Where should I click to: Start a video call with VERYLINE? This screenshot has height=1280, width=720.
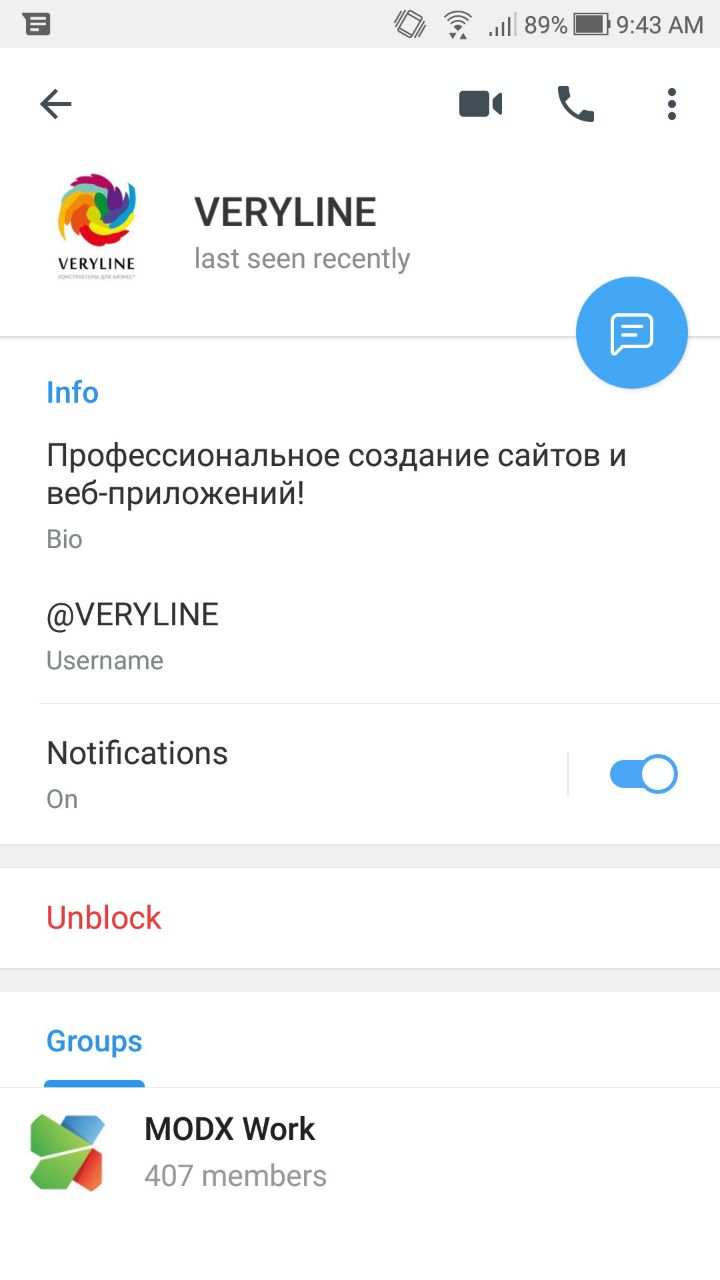[480, 104]
